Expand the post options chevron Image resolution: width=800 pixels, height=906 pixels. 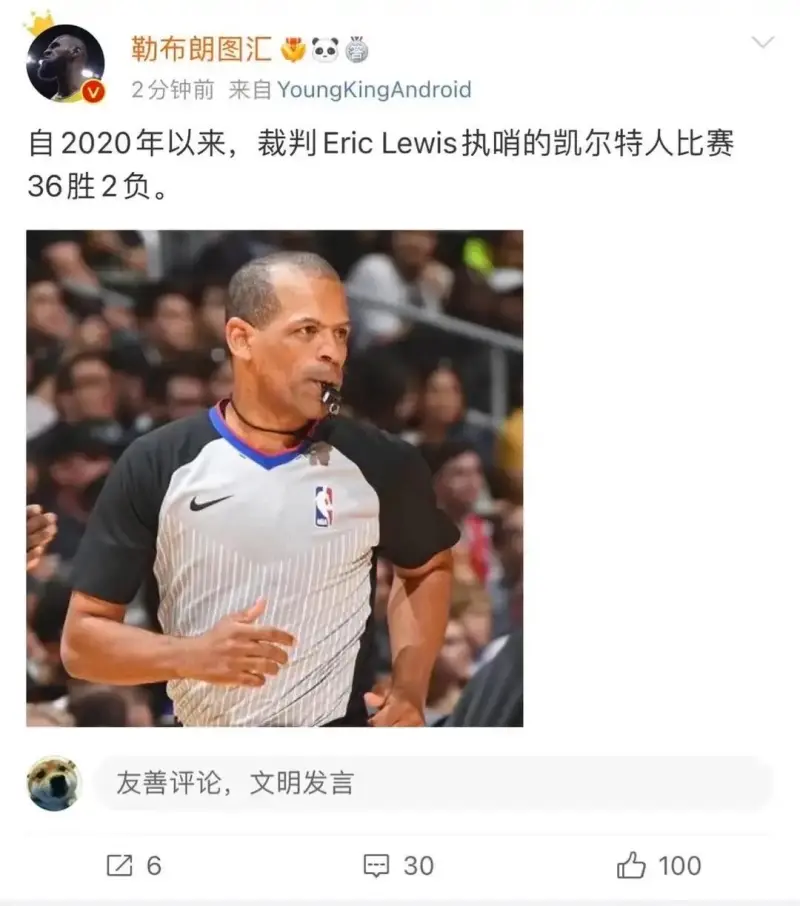(762, 42)
